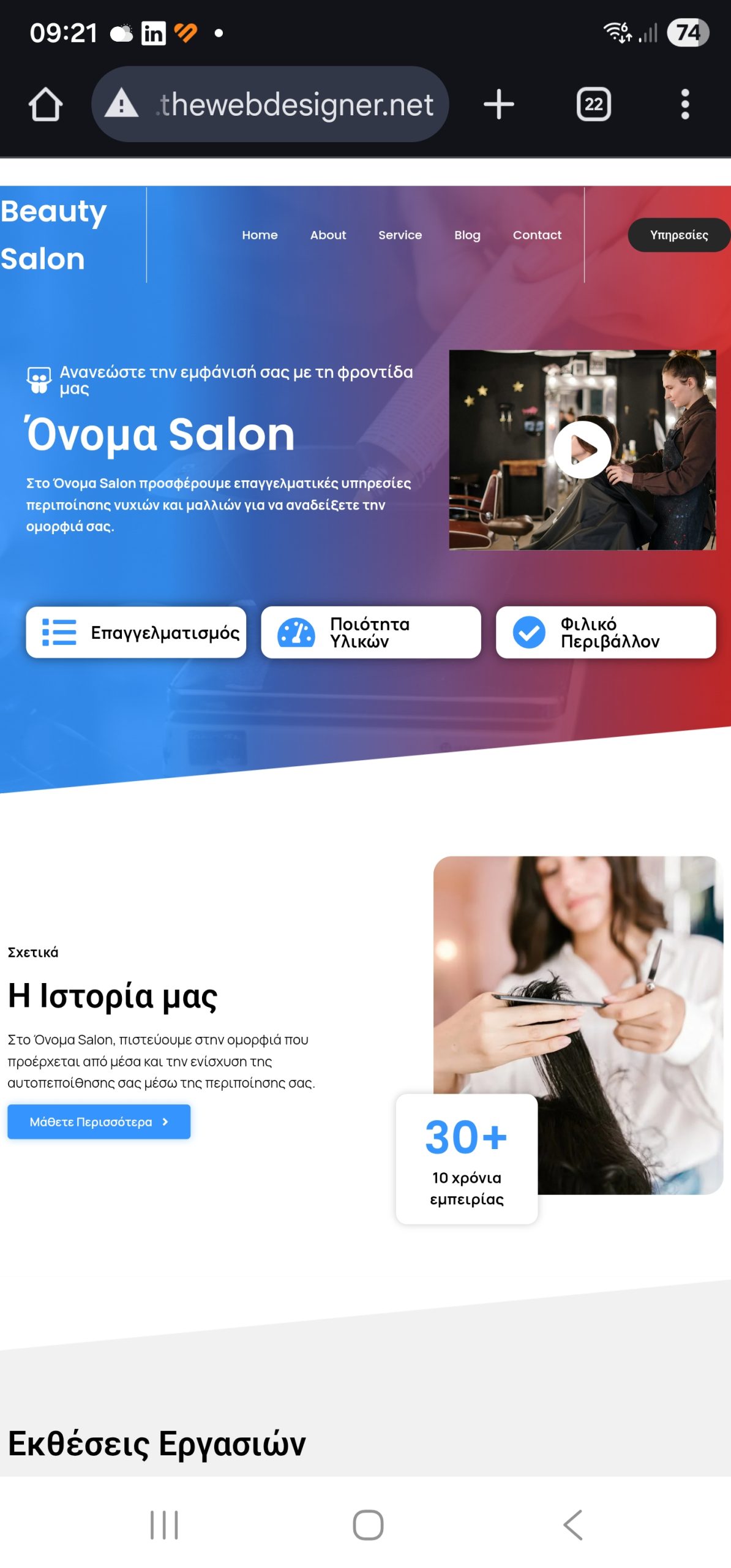Open the Service menu link
This screenshot has height=1568, width=731.
point(400,235)
